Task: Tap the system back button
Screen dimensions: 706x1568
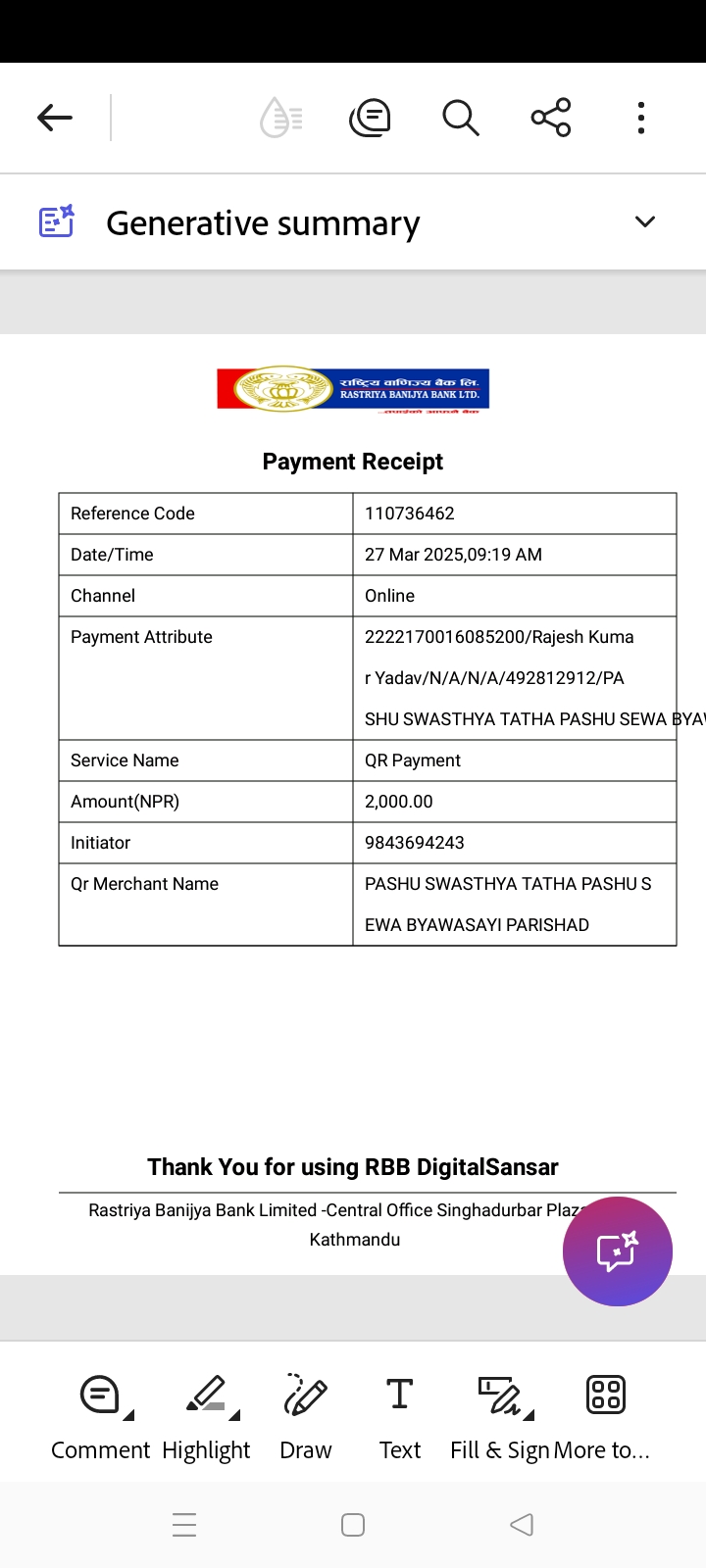Action: point(522,1524)
